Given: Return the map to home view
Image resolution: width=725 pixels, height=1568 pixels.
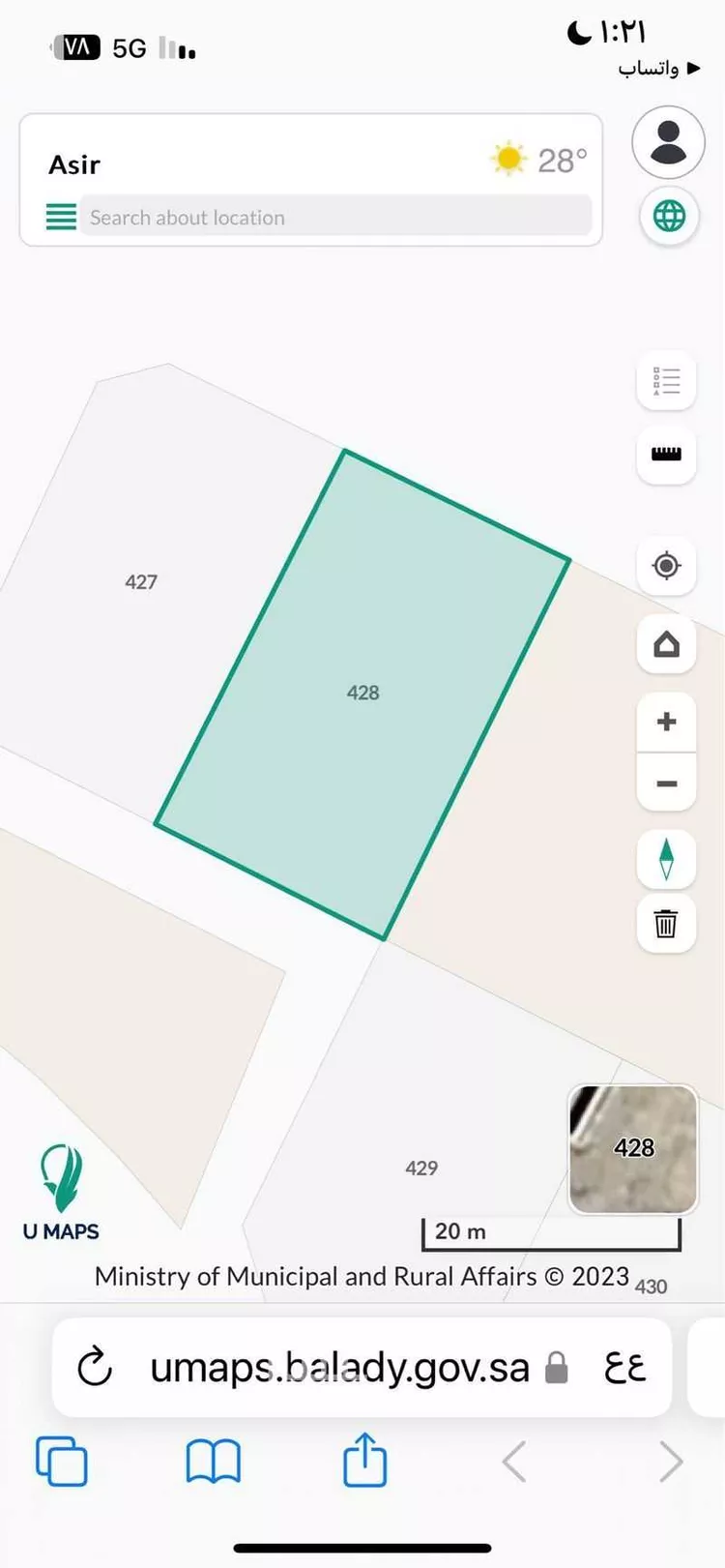Looking at the screenshot, I should (666, 644).
